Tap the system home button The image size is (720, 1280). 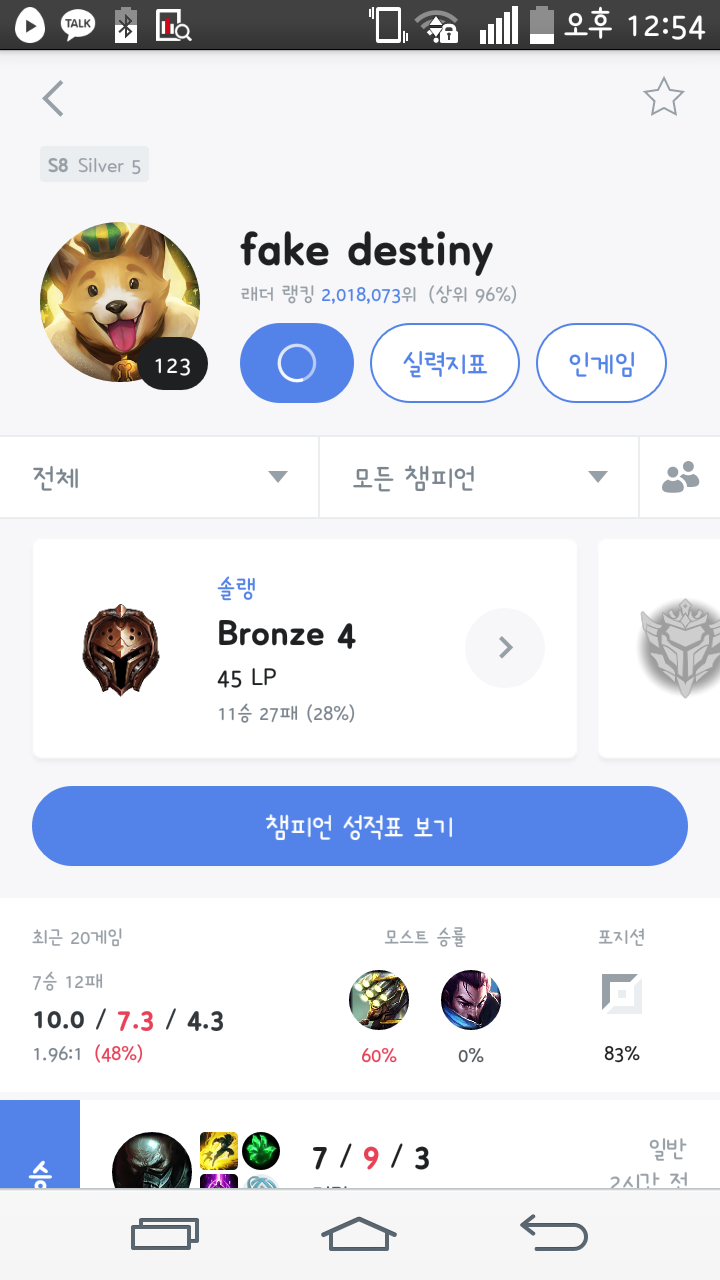tap(359, 1234)
